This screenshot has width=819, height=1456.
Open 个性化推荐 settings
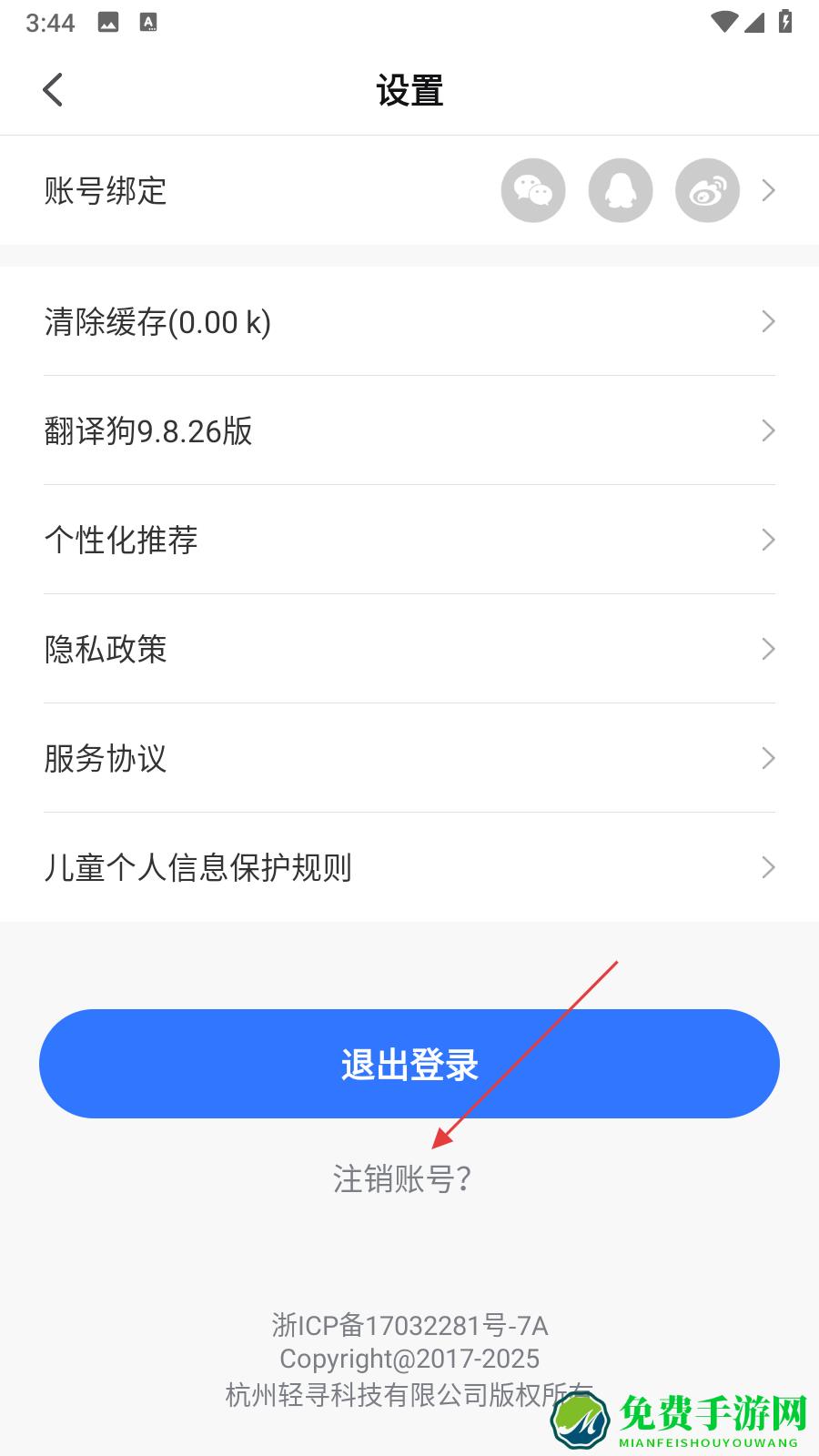pyautogui.click(x=409, y=541)
